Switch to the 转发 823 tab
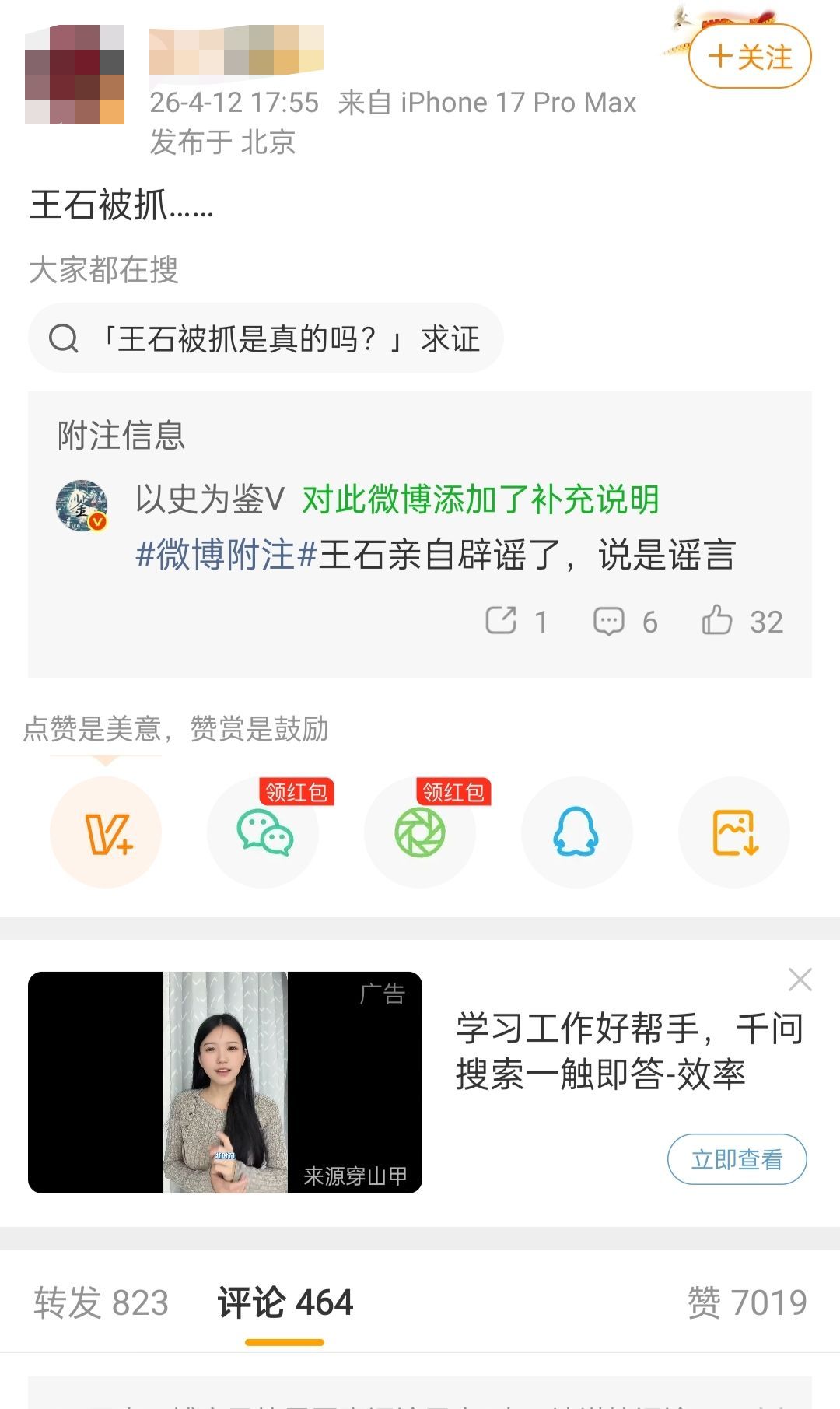This screenshot has height=1409, width=840. pyautogui.click(x=101, y=1302)
